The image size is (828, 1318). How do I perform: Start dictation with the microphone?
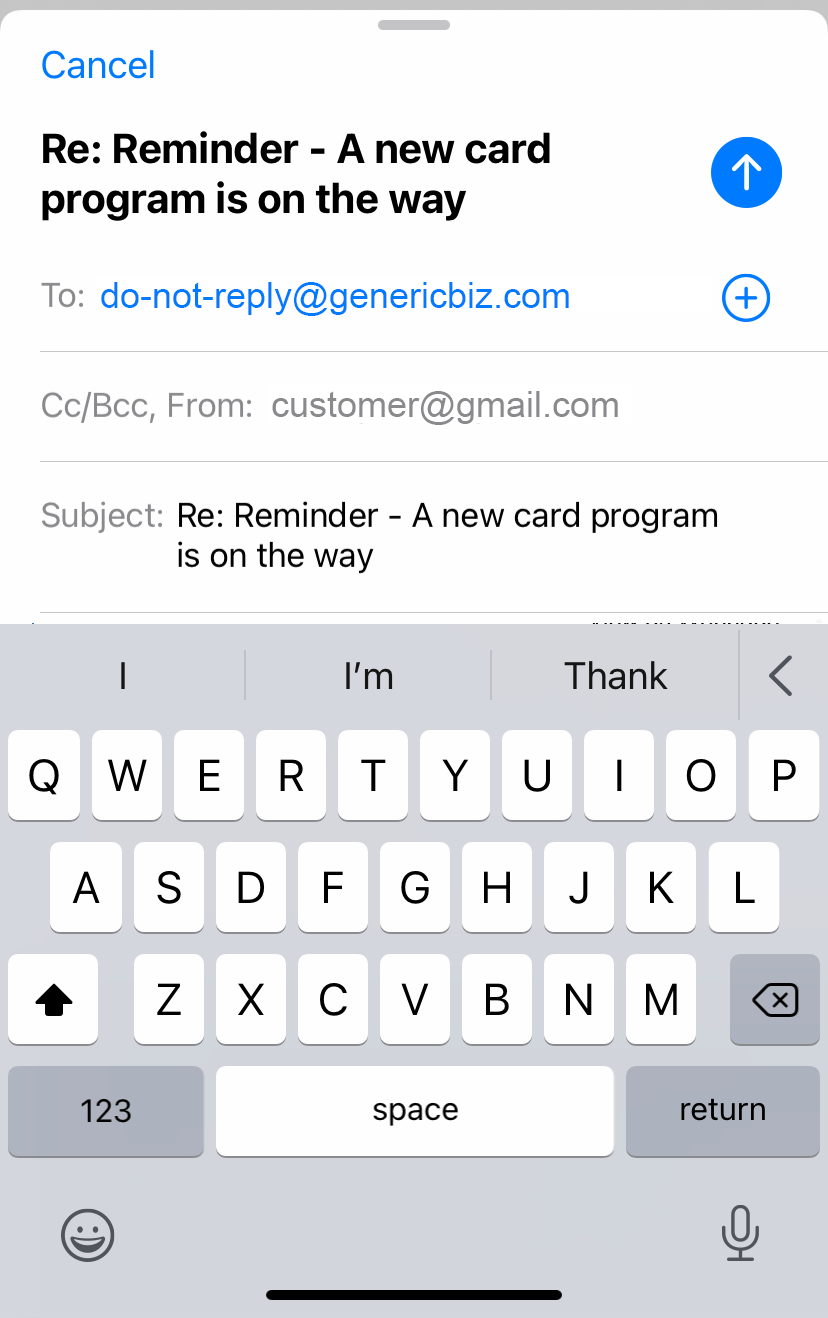click(x=740, y=1234)
